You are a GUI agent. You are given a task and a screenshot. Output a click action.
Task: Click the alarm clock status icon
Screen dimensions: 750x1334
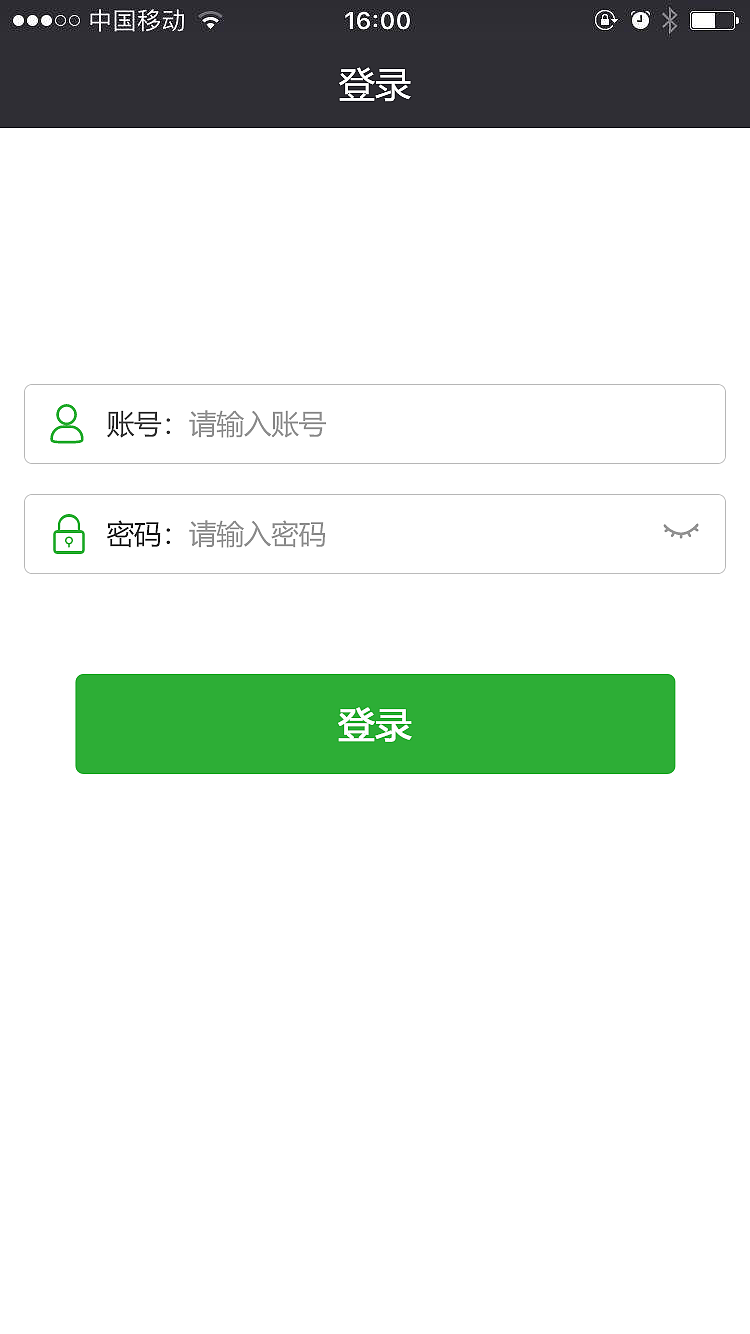[x=639, y=19]
